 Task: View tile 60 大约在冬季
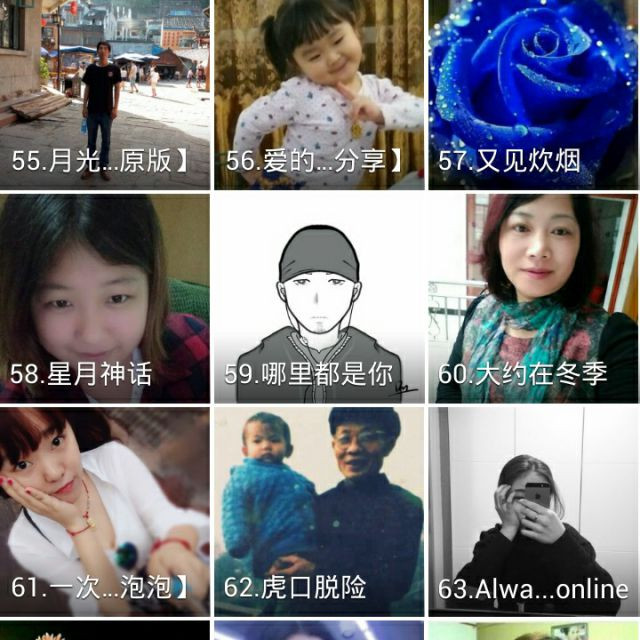click(x=533, y=298)
